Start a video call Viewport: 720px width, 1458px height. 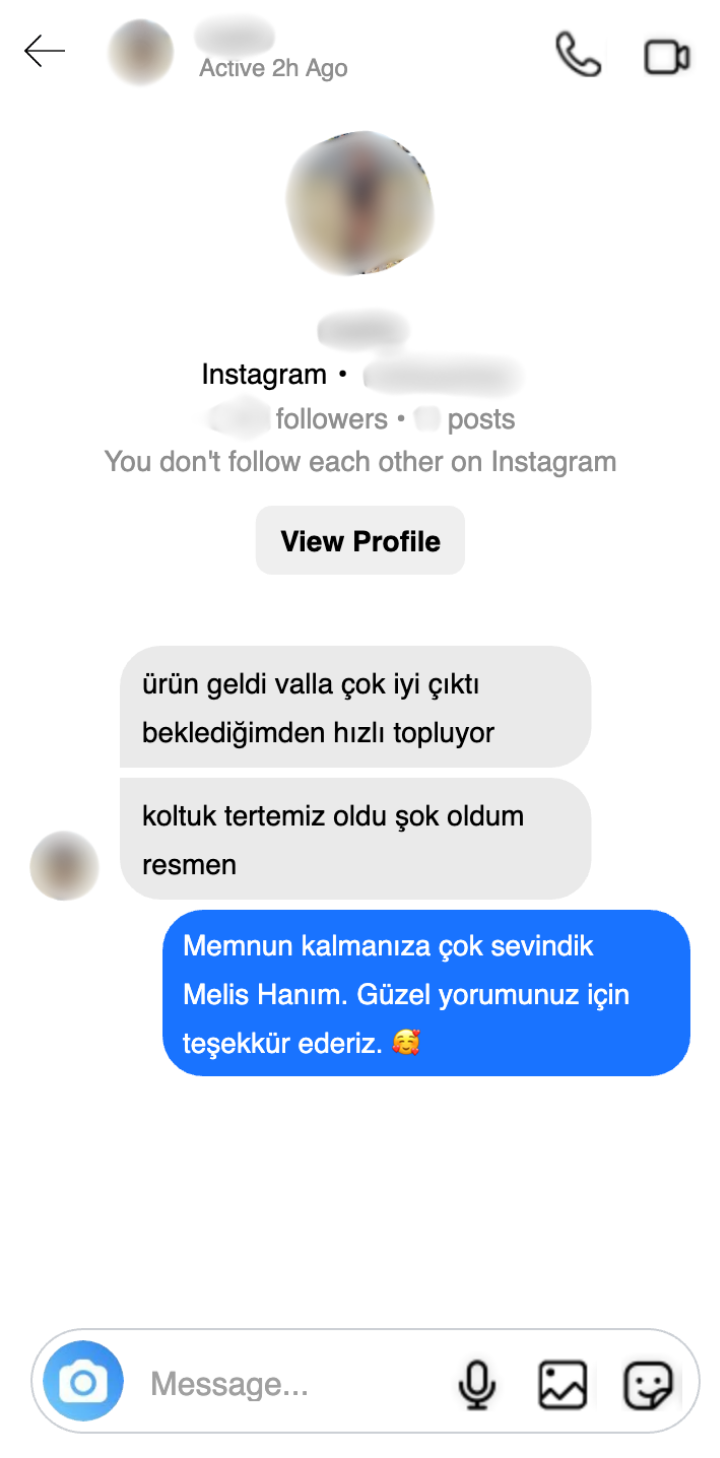(667, 56)
